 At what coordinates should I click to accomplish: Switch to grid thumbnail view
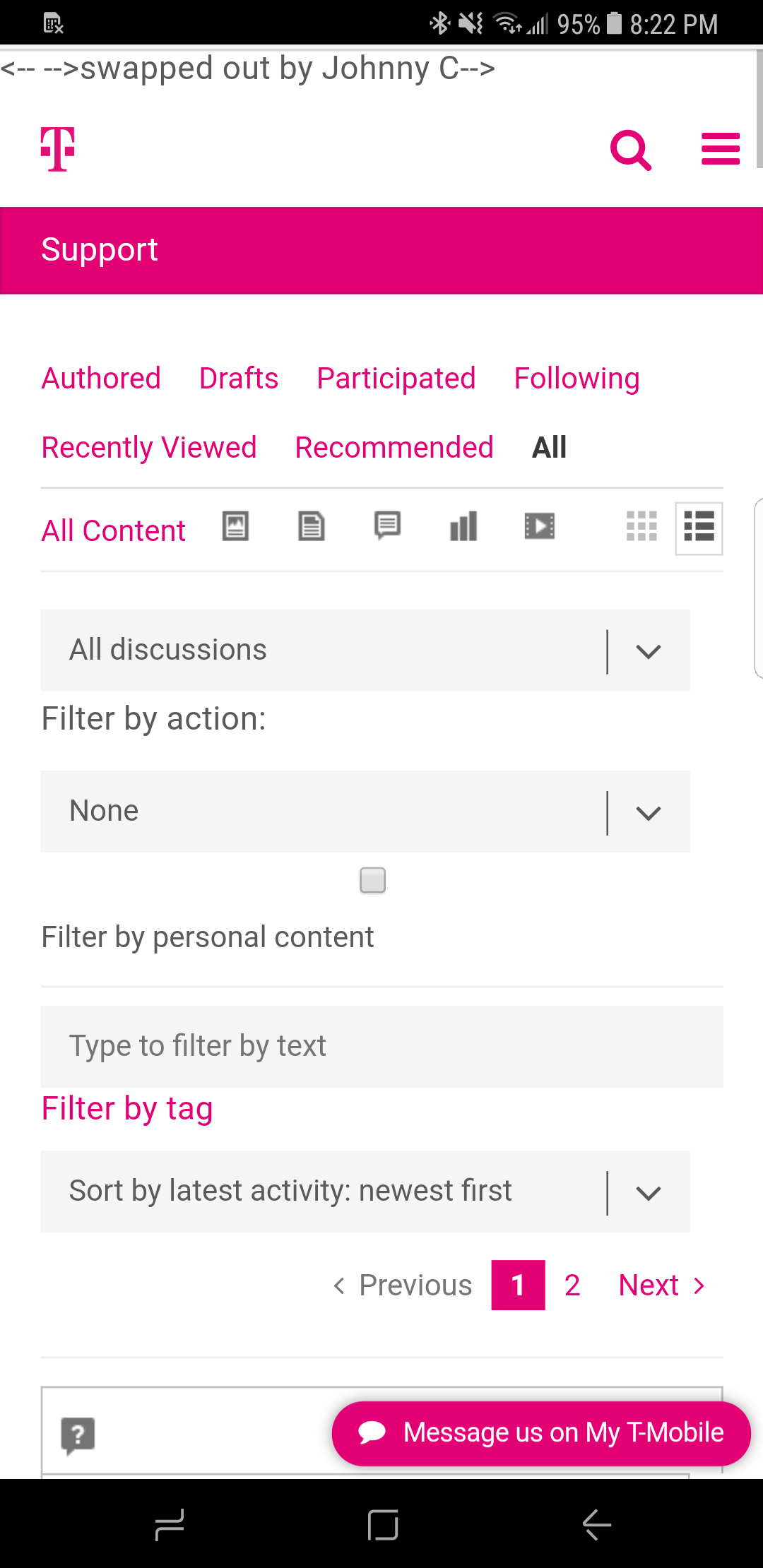(641, 527)
